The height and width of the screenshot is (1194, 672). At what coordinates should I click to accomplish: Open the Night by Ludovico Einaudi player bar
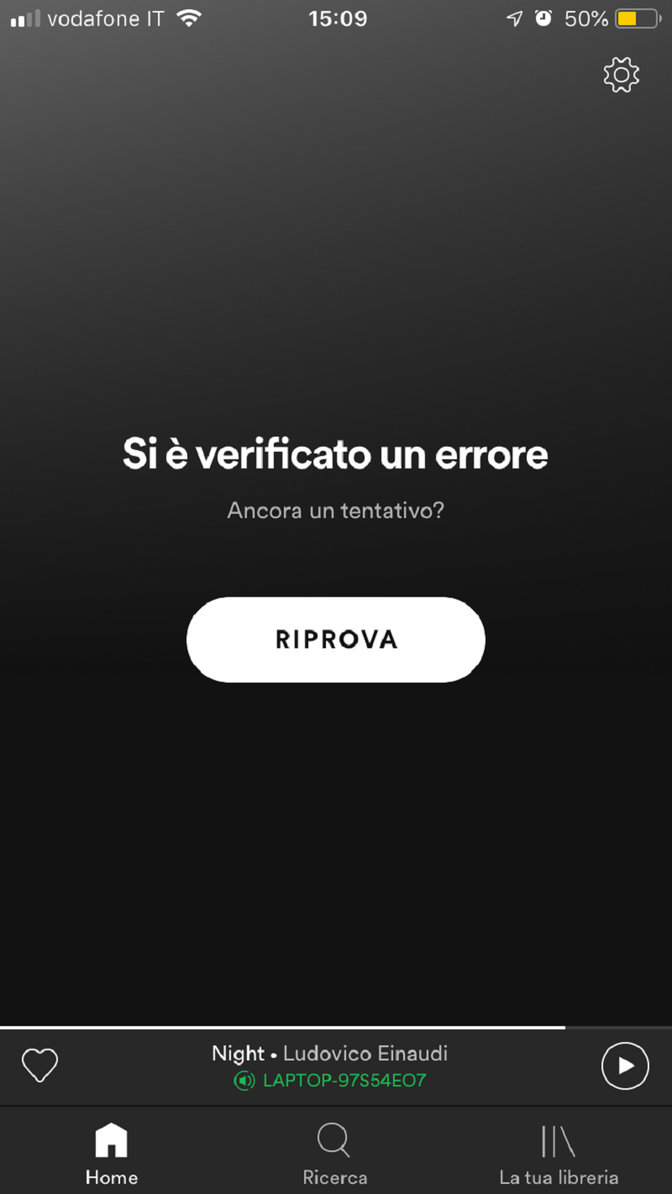click(330, 1053)
